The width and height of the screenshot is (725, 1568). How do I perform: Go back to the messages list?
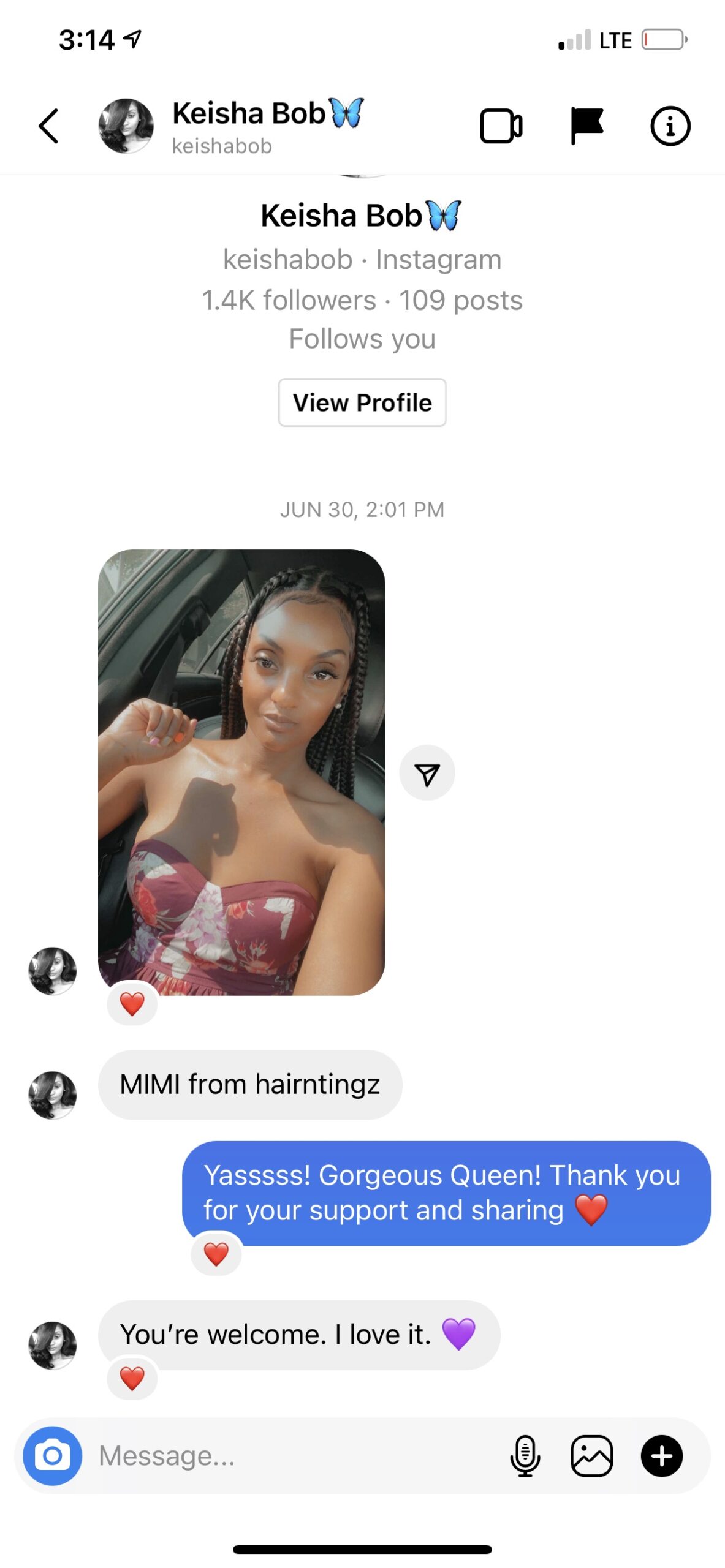(x=48, y=126)
